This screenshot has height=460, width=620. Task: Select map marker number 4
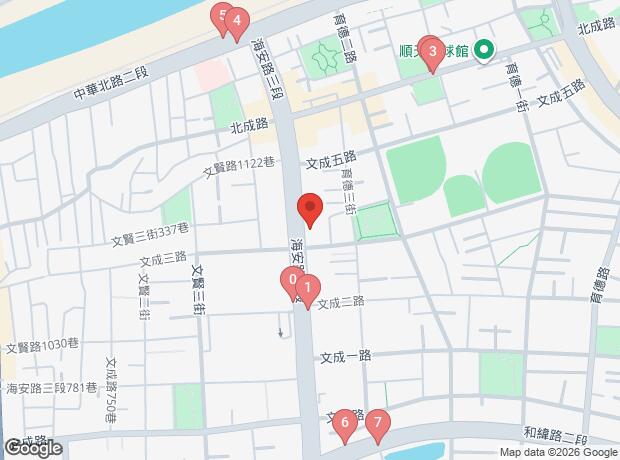pos(236,20)
